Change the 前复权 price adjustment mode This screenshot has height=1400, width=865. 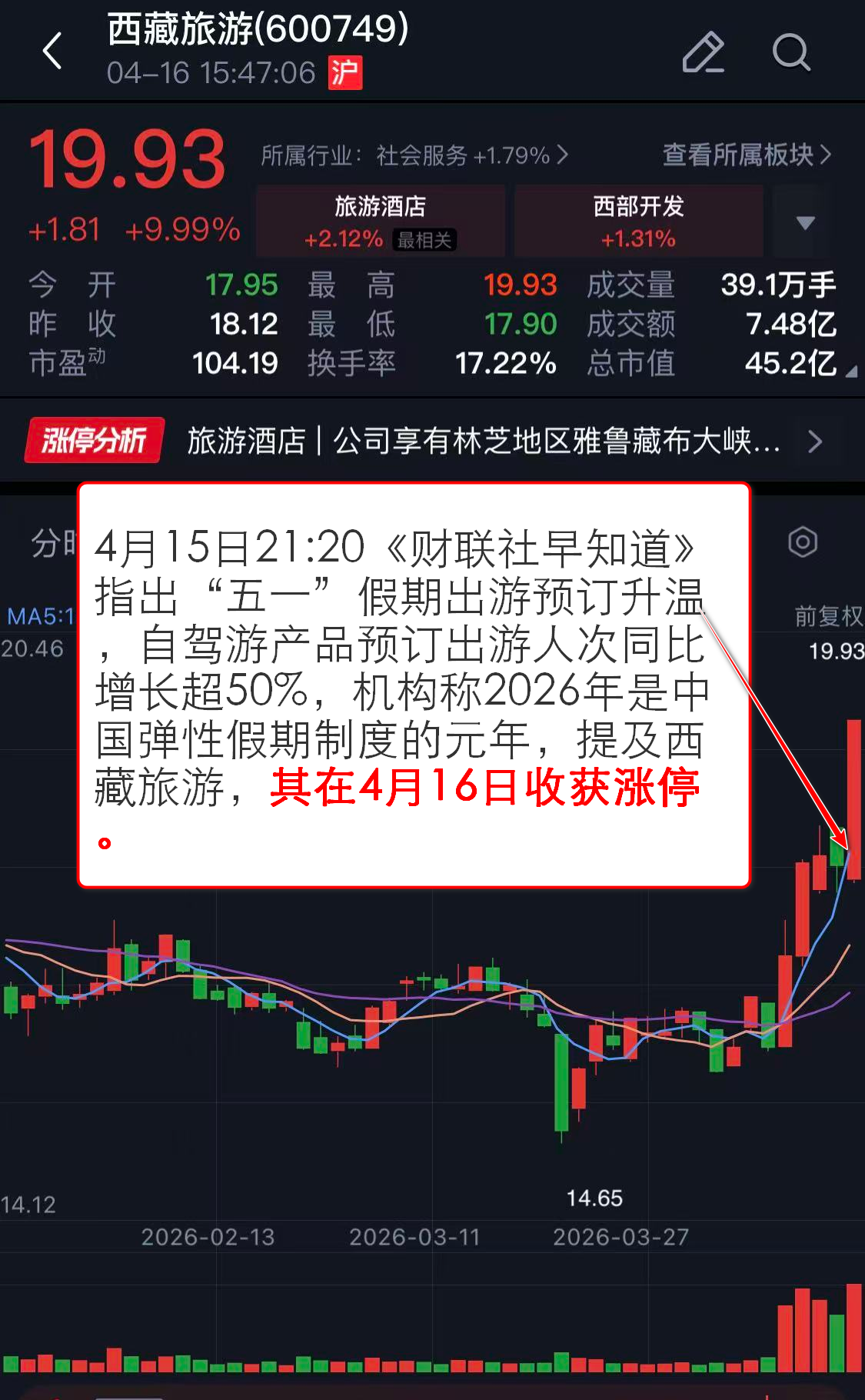(x=828, y=615)
